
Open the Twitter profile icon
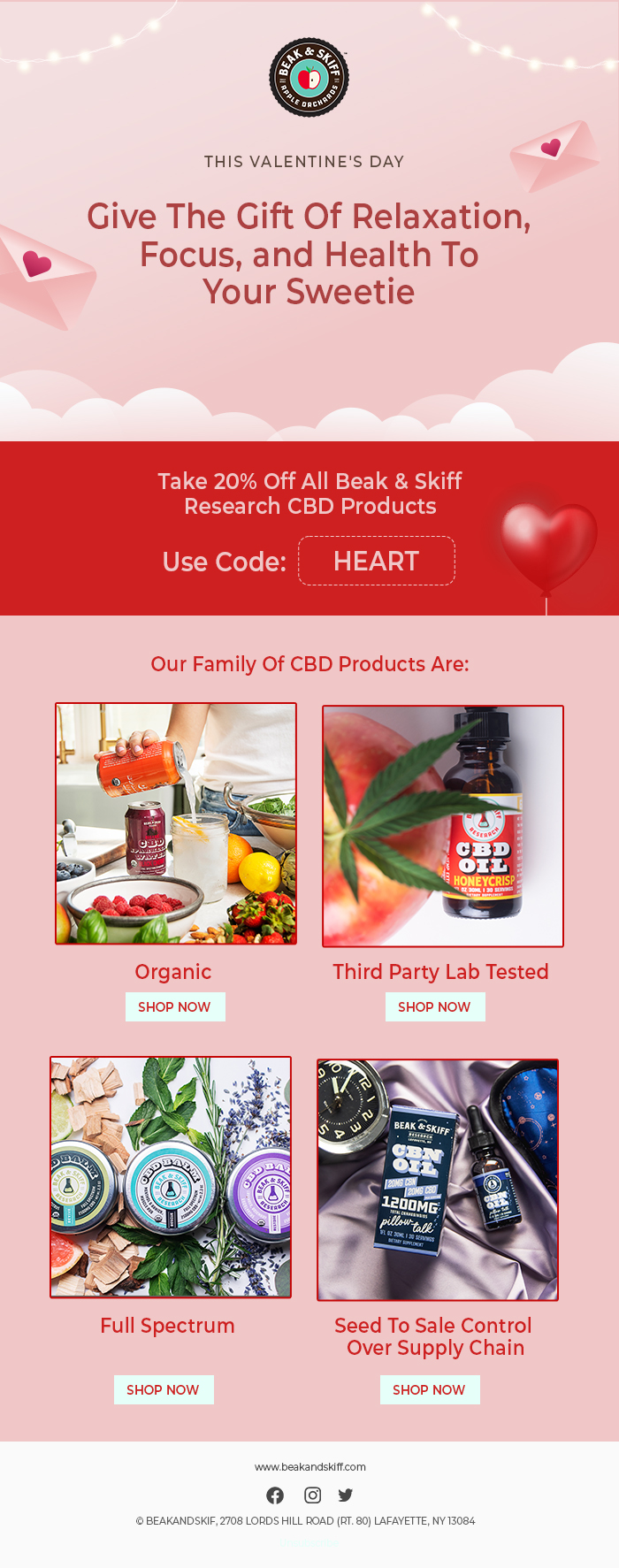point(346,1495)
